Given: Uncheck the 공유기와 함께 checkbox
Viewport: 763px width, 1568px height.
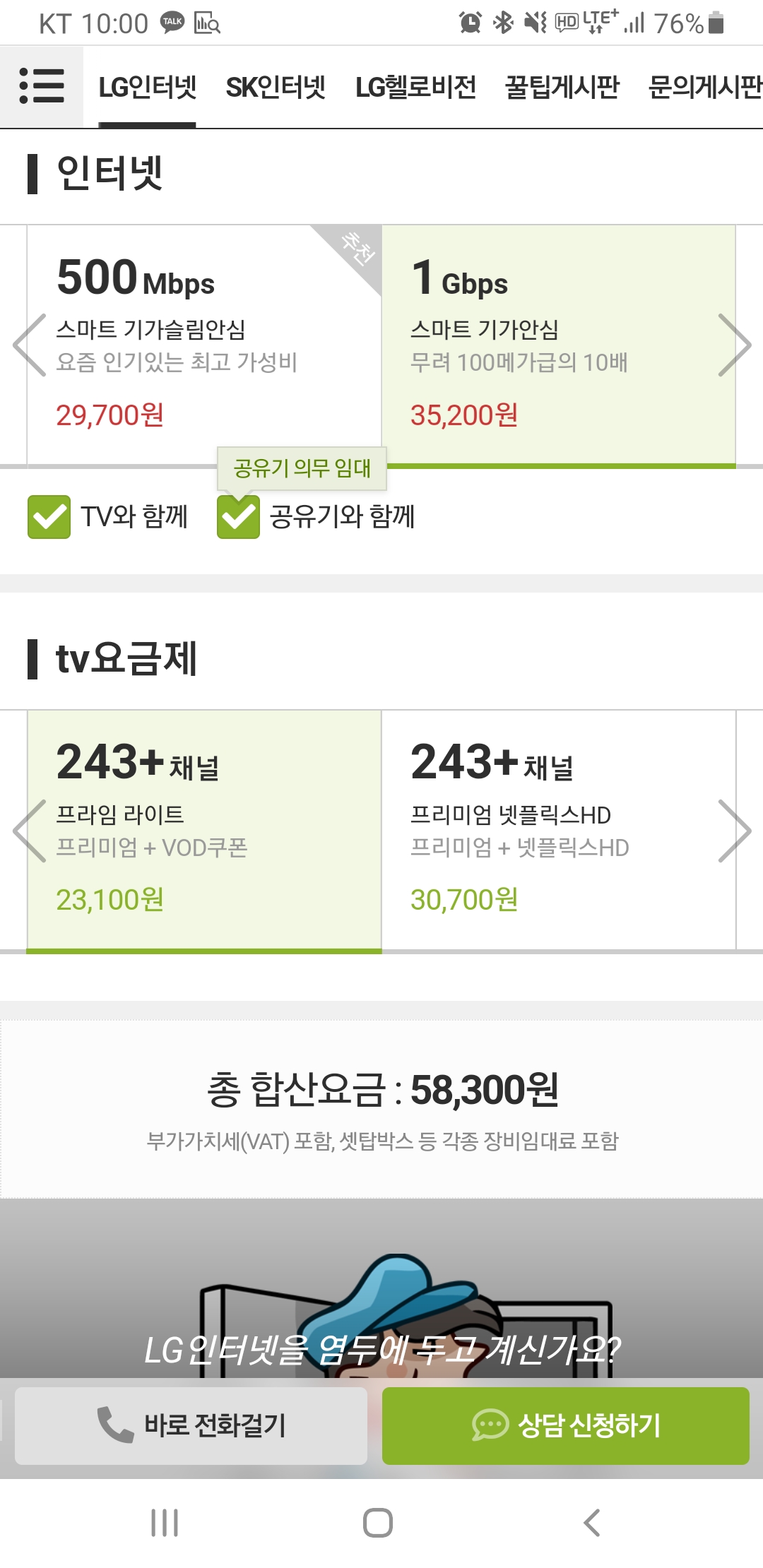Looking at the screenshot, I should (239, 517).
